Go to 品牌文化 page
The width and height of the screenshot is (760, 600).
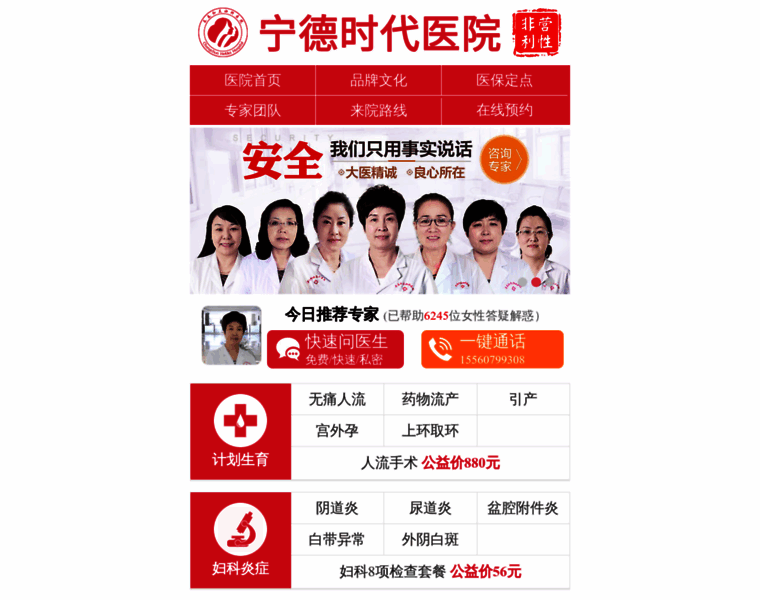(x=378, y=80)
